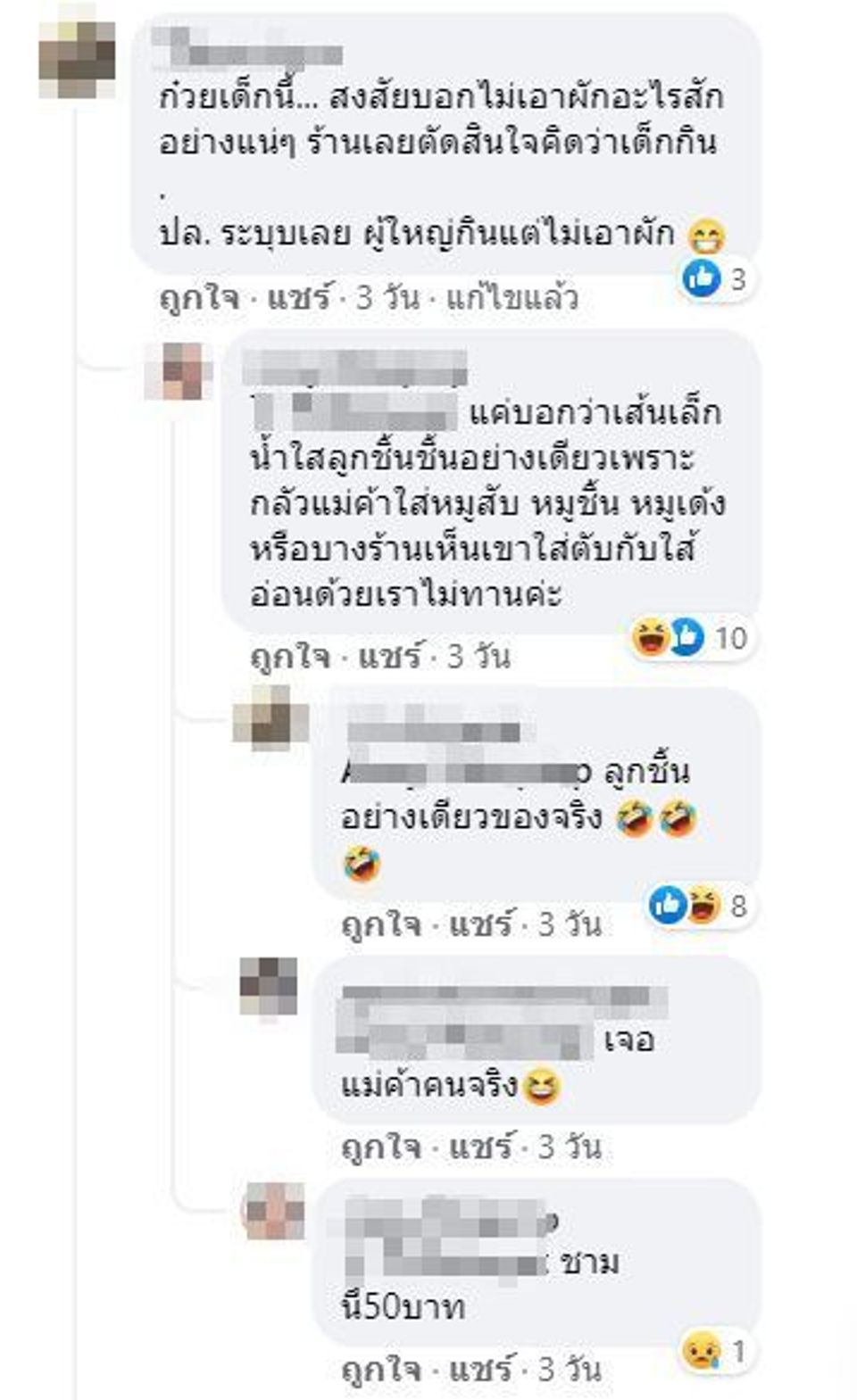Image resolution: width=857 pixels, height=1400 pixels.
Task: Like the reply ชามนี้50บาท
Action: [380, 1369]
